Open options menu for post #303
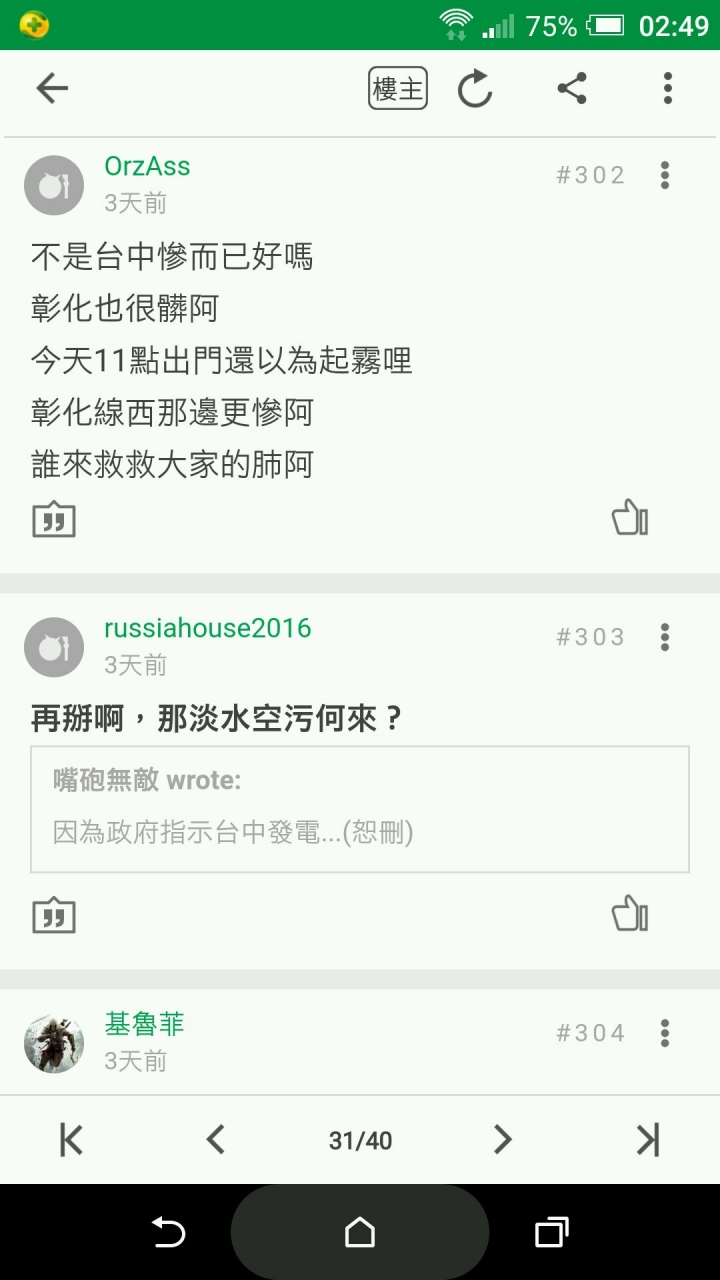This screenshot has height=1280, width=720. point(664,637)
